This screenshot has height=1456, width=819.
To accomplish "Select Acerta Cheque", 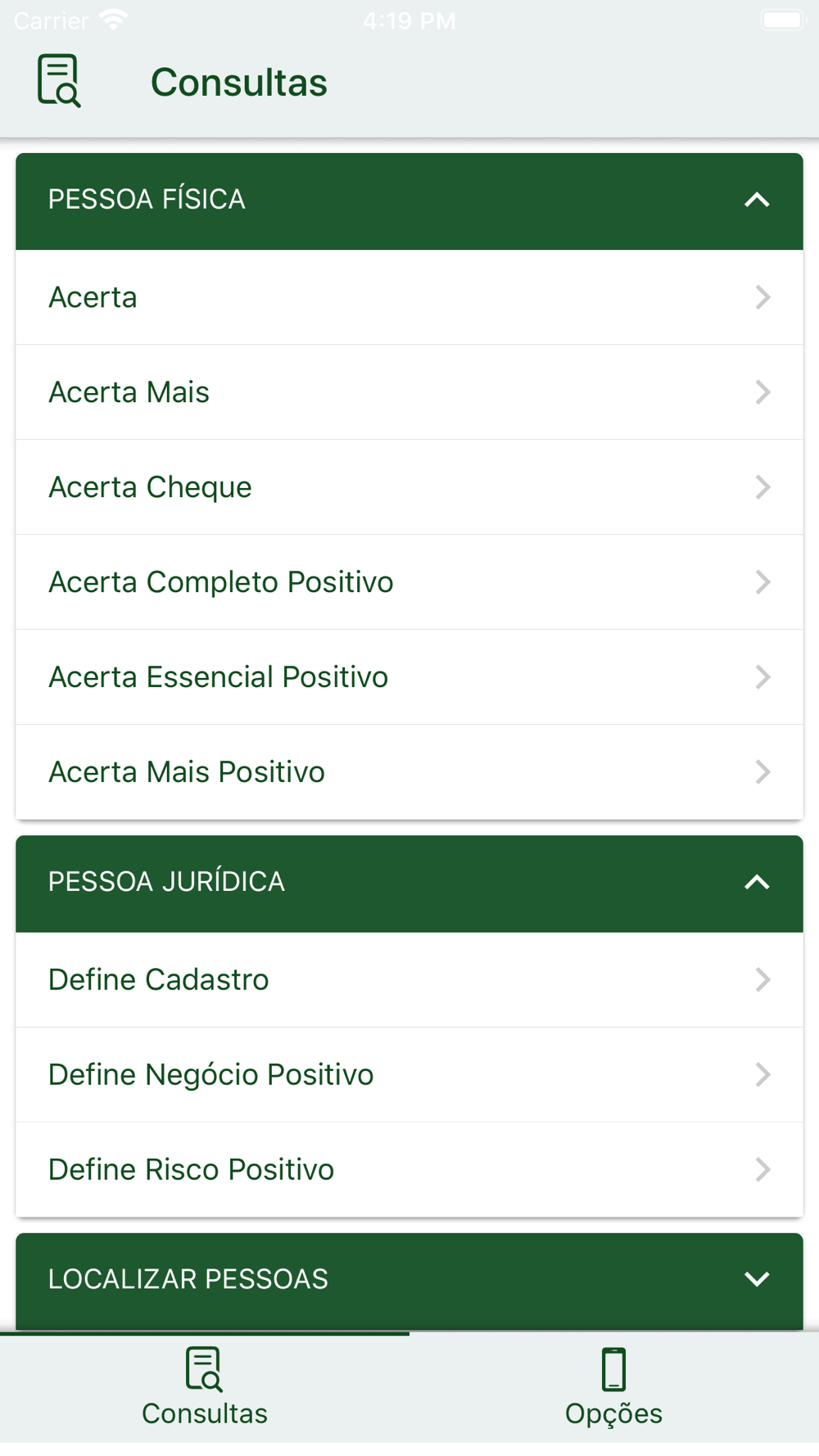I will pos(409,487).
